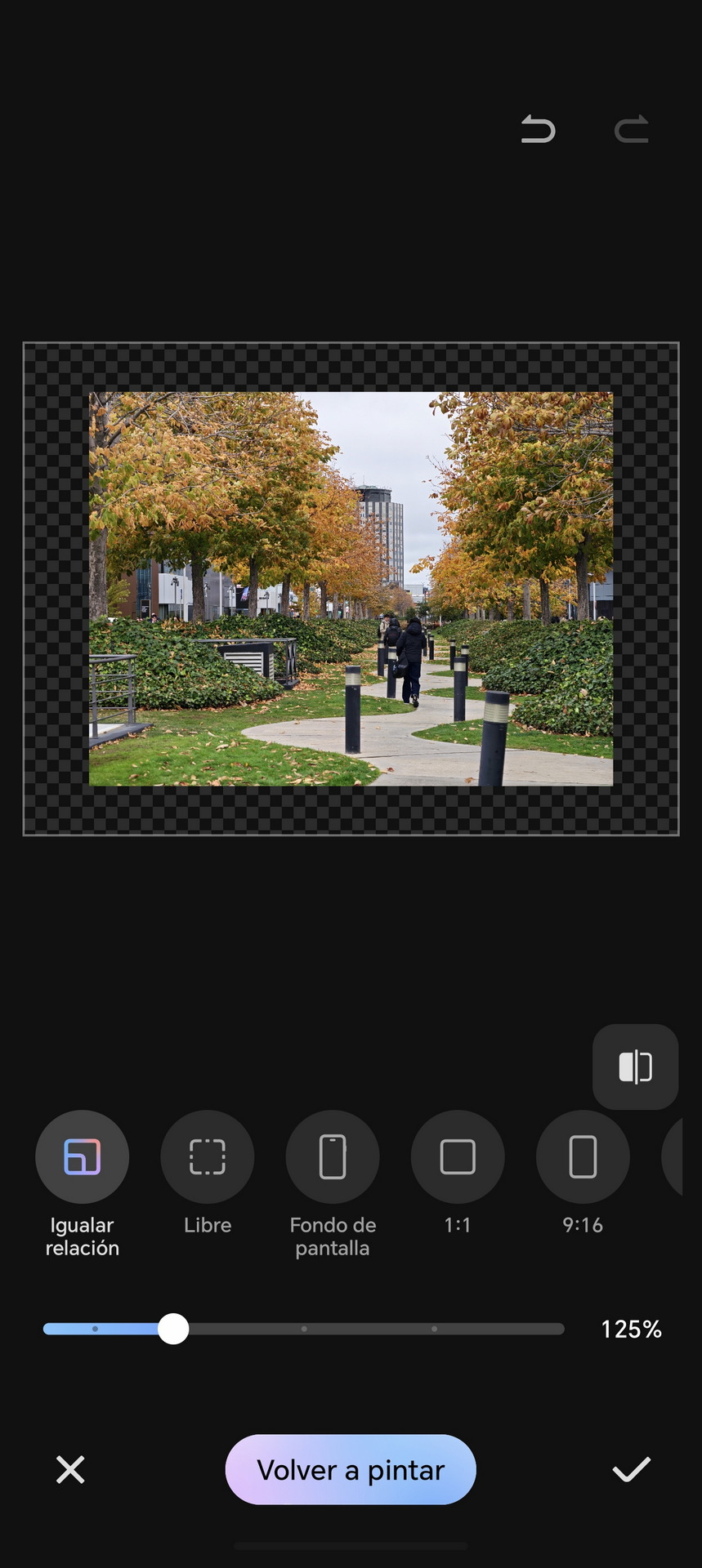Tap the expansion scale slider handle
The image size is (702, 1568).
click(173, 1329)
